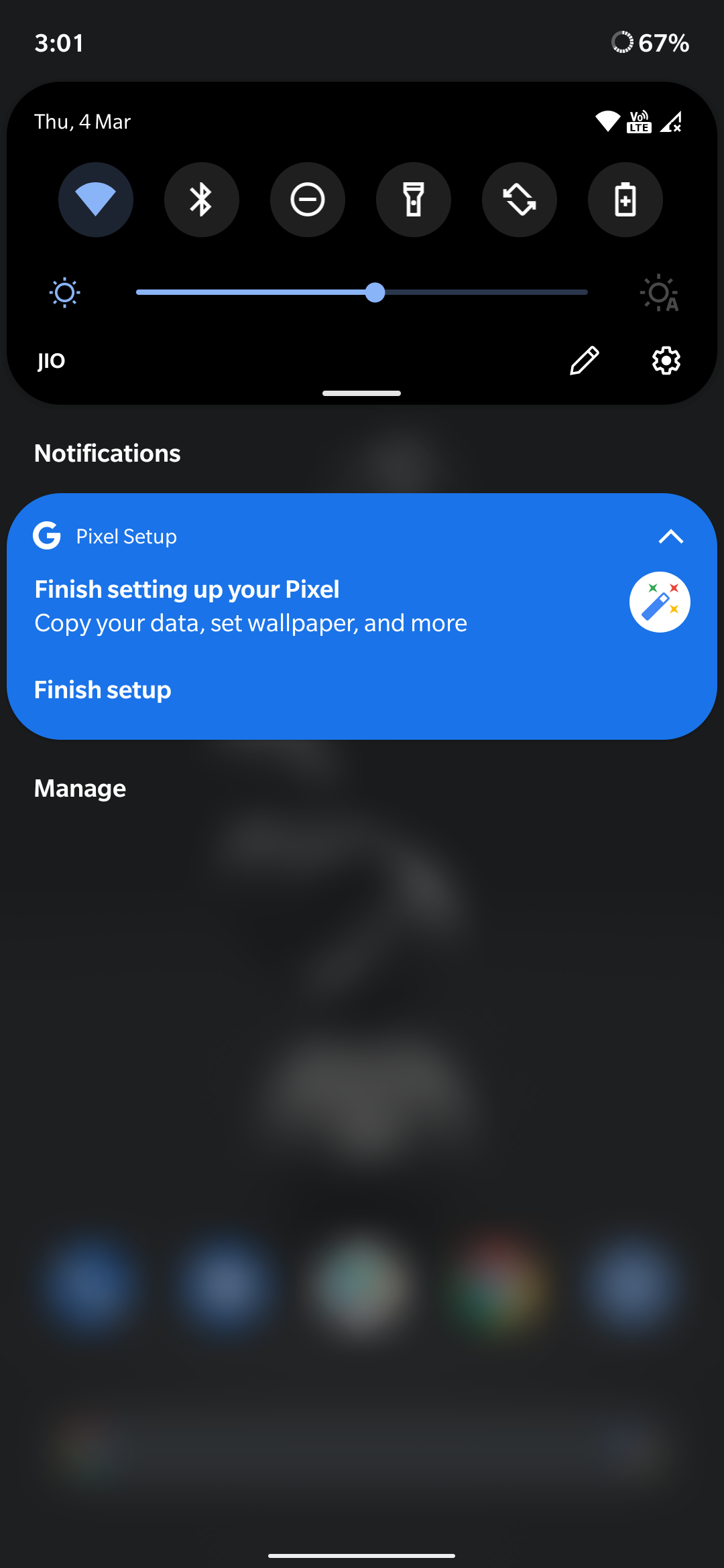Edit quick settings tiles with pencil
Image resolution: width=724 pixels, height=1568 pixels.
point(584,361)
